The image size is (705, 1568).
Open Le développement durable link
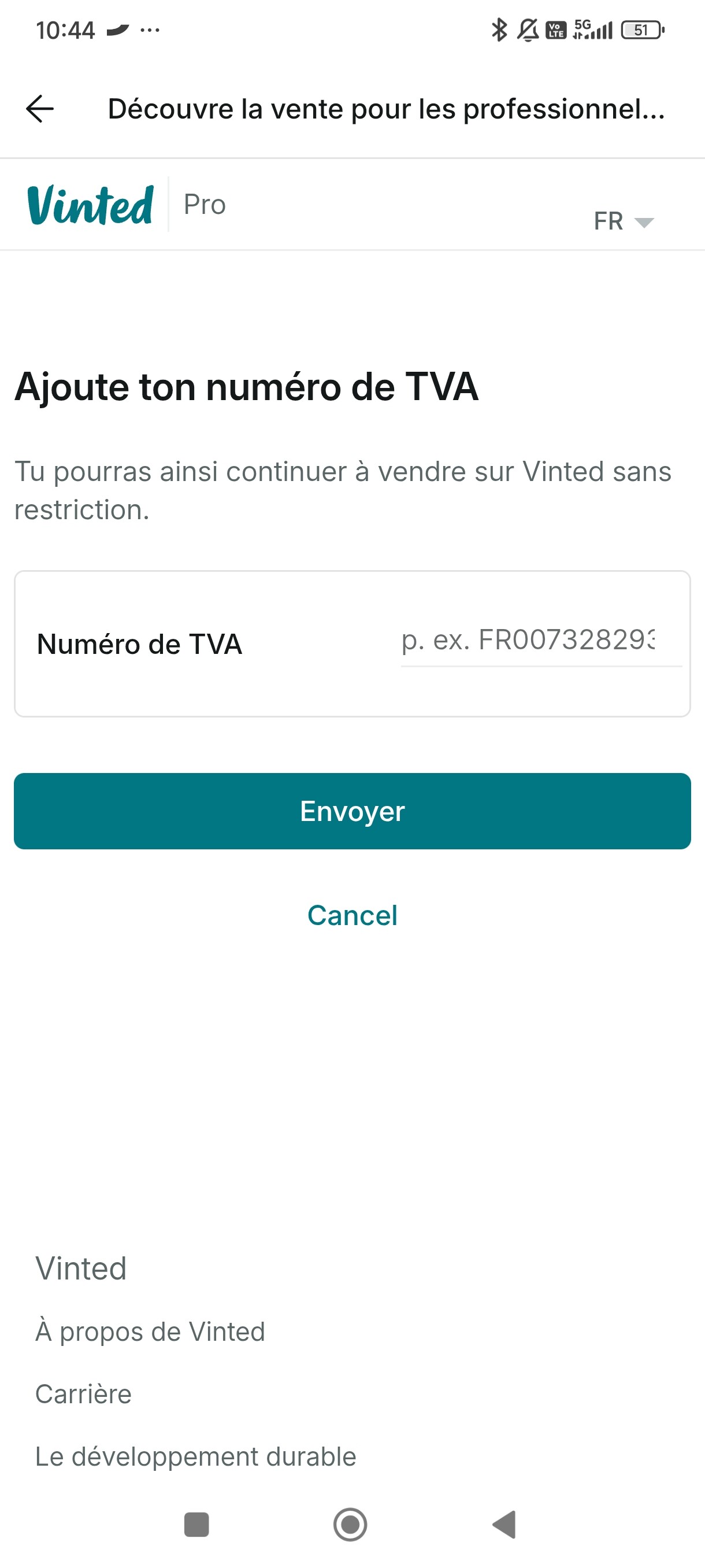[x=195, y=1456]
